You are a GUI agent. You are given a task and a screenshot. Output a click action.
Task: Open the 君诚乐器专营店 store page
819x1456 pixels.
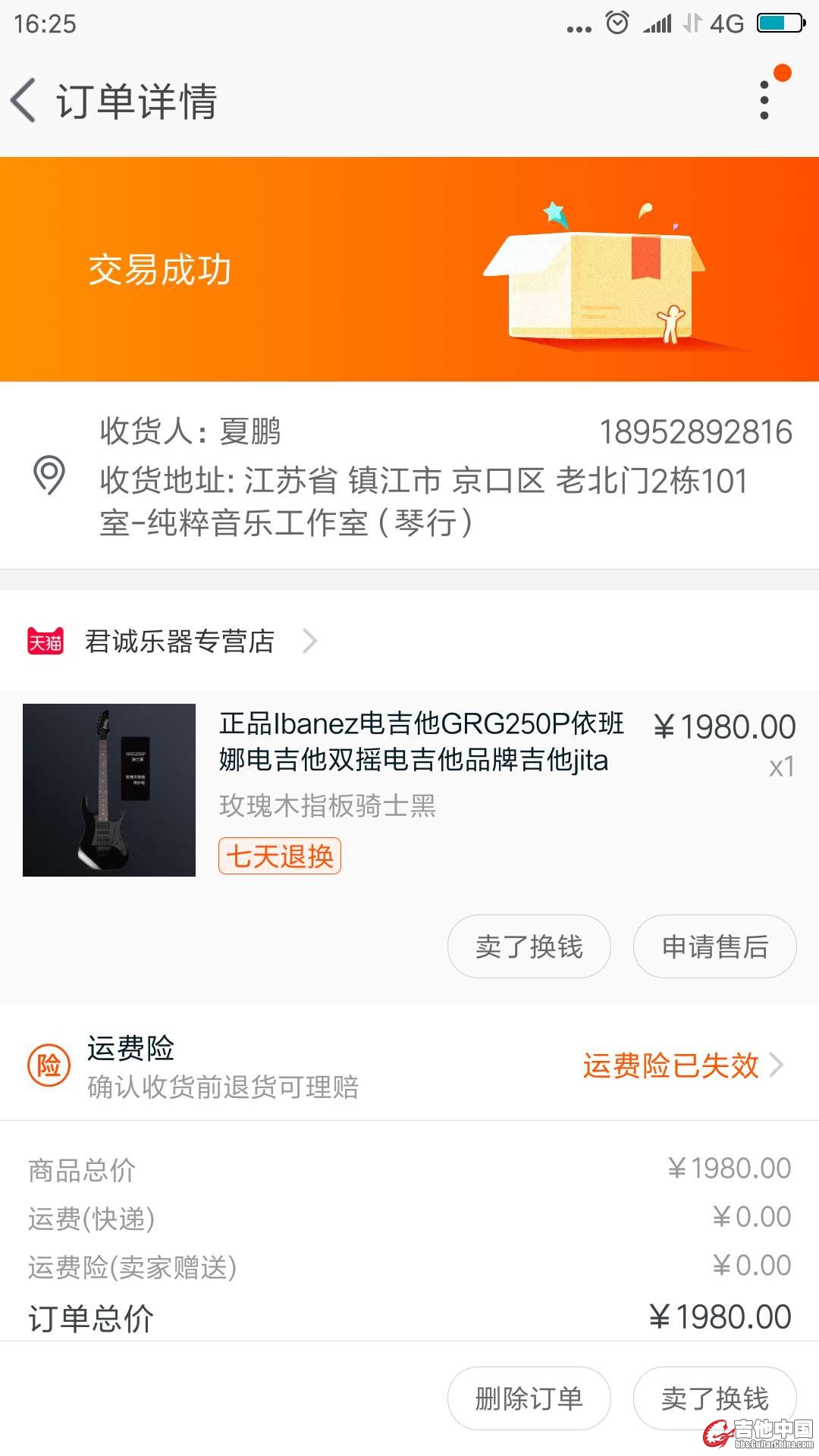click(x=180, y=642)
